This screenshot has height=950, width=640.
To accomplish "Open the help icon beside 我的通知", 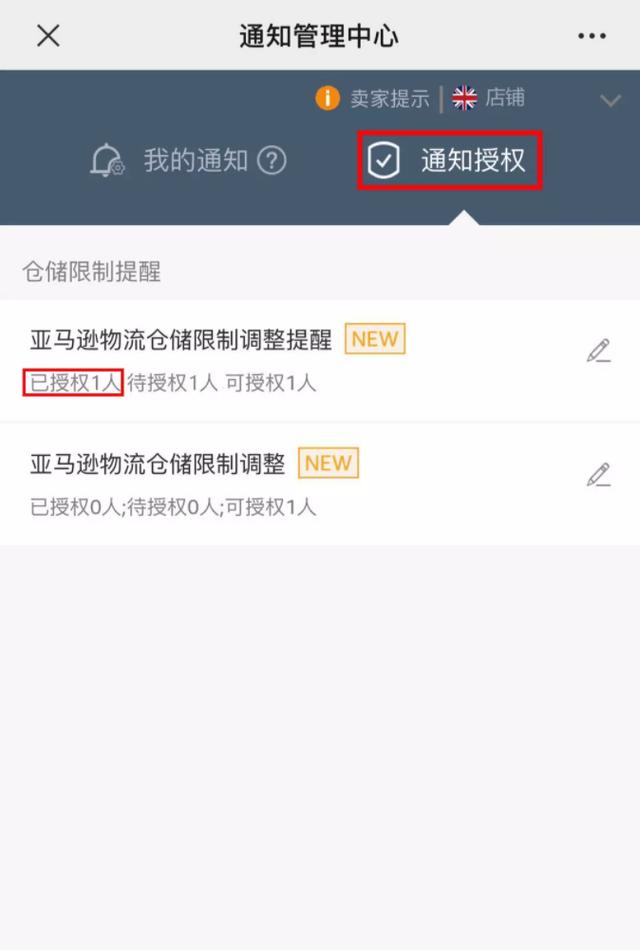I will [x=271, y=160].
